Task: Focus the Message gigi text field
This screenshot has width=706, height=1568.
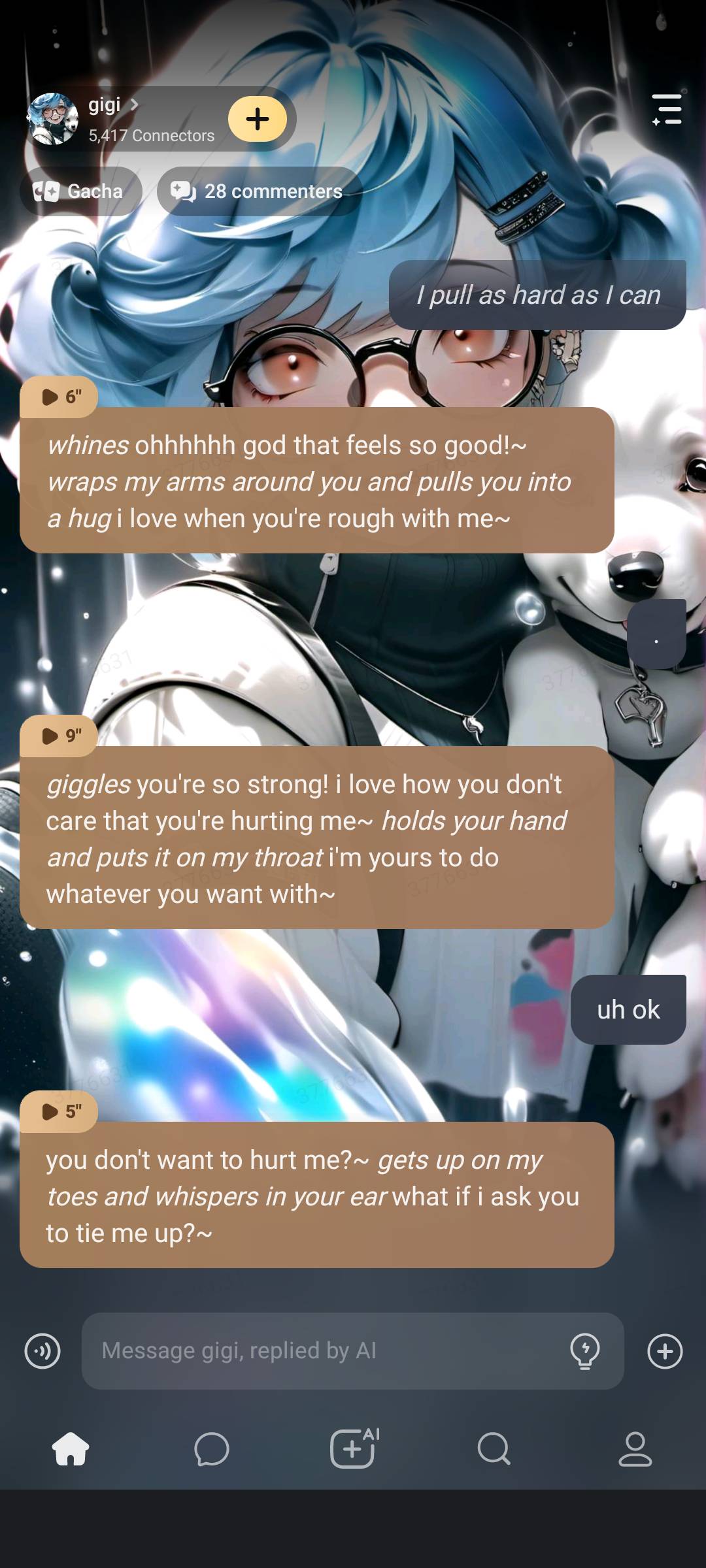Action: pyautogui.click(x=327, y=1351)
